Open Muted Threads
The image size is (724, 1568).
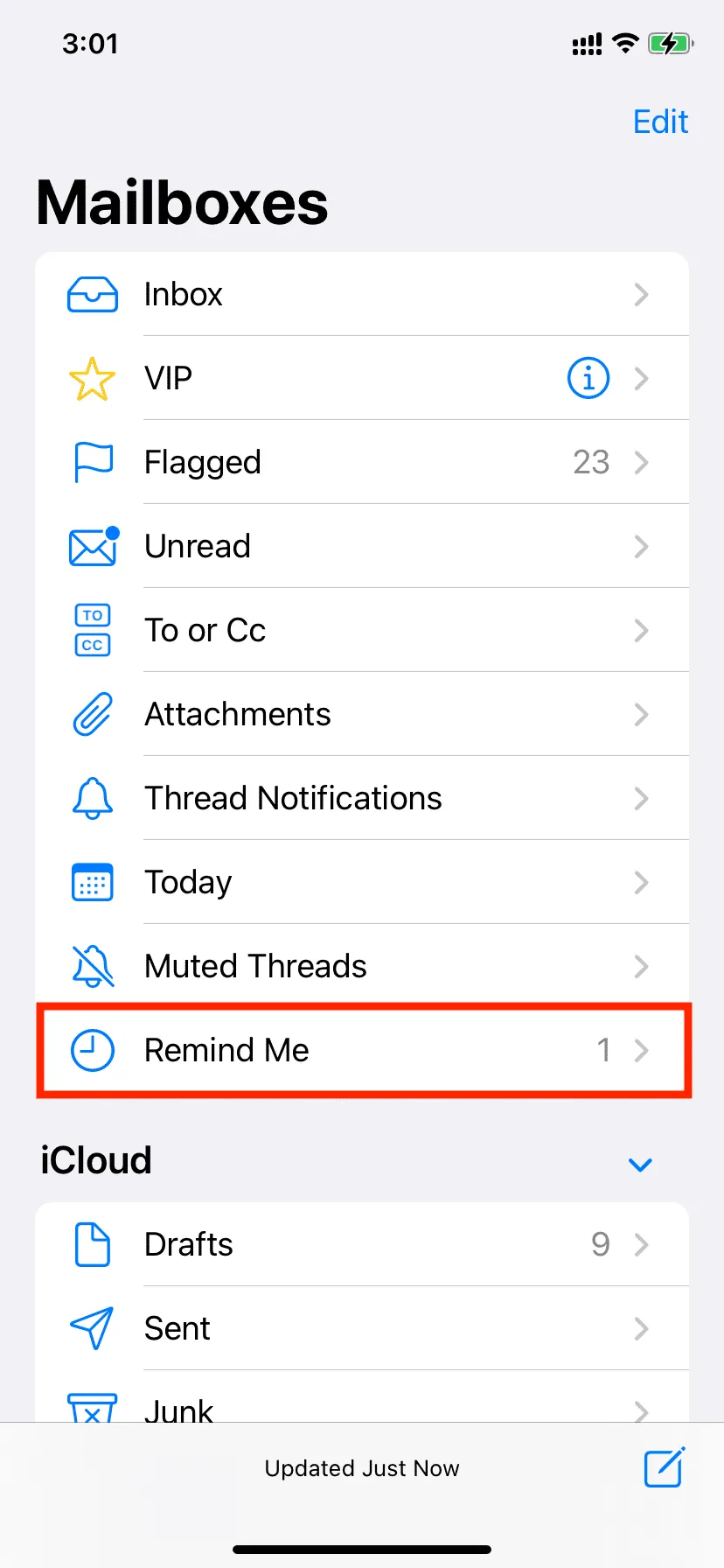pos(362,966)
